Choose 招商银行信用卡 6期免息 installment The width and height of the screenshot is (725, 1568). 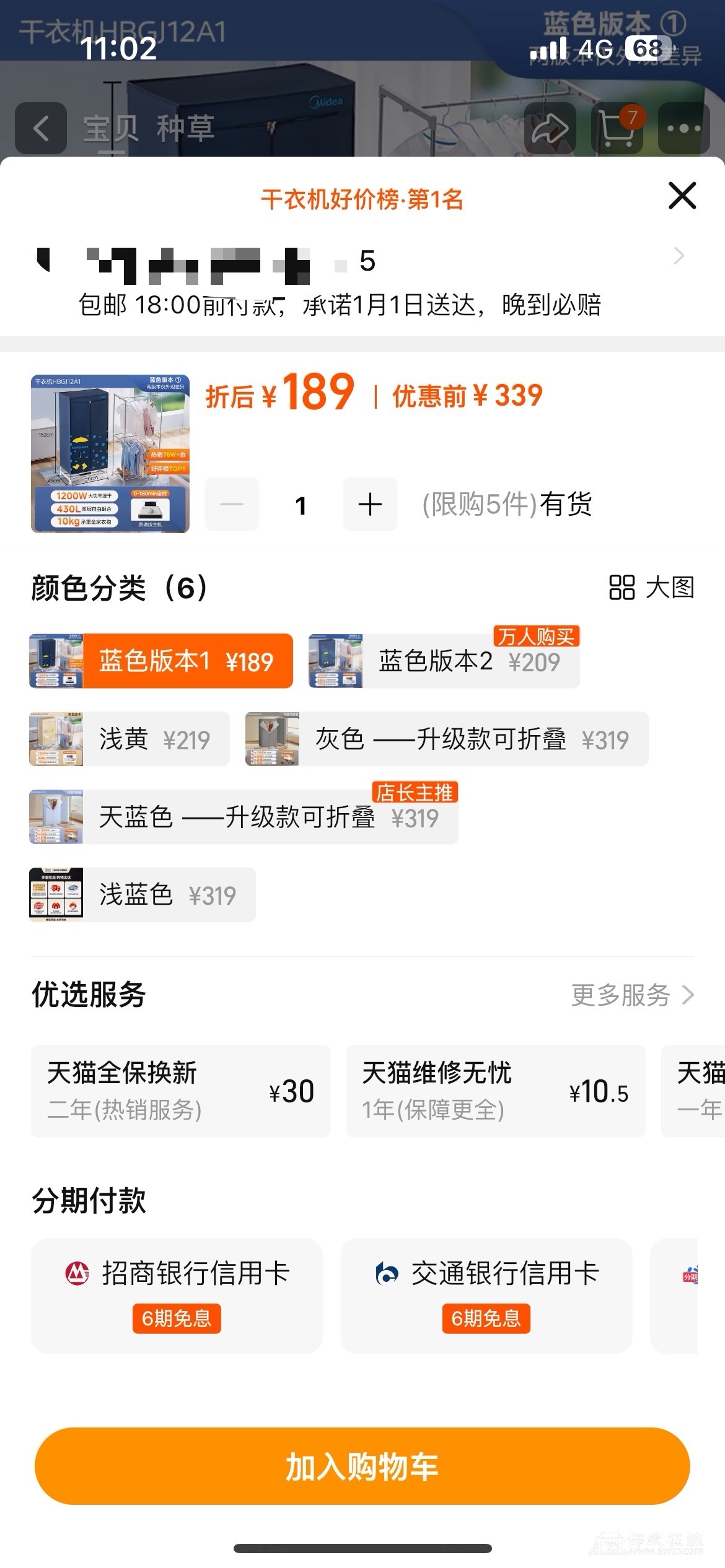177,1296
